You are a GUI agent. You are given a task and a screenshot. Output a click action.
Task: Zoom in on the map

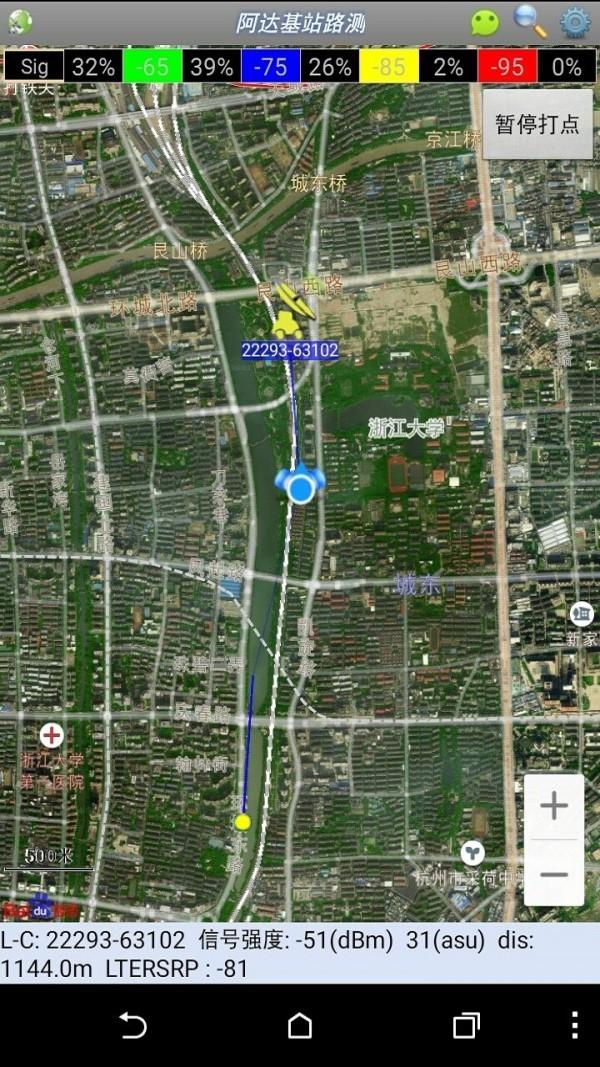point(553,806)
